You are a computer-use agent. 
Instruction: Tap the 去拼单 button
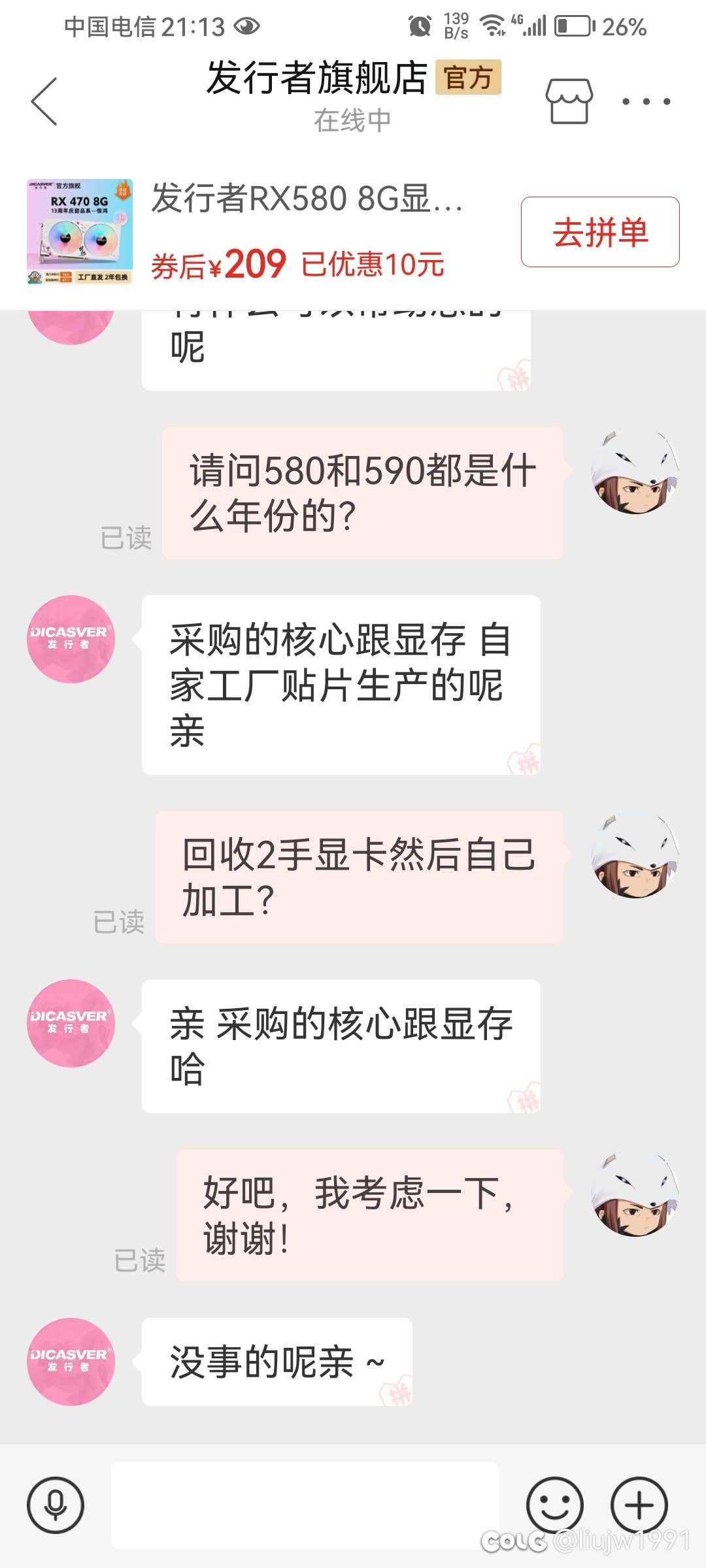(x=600, y=232)
